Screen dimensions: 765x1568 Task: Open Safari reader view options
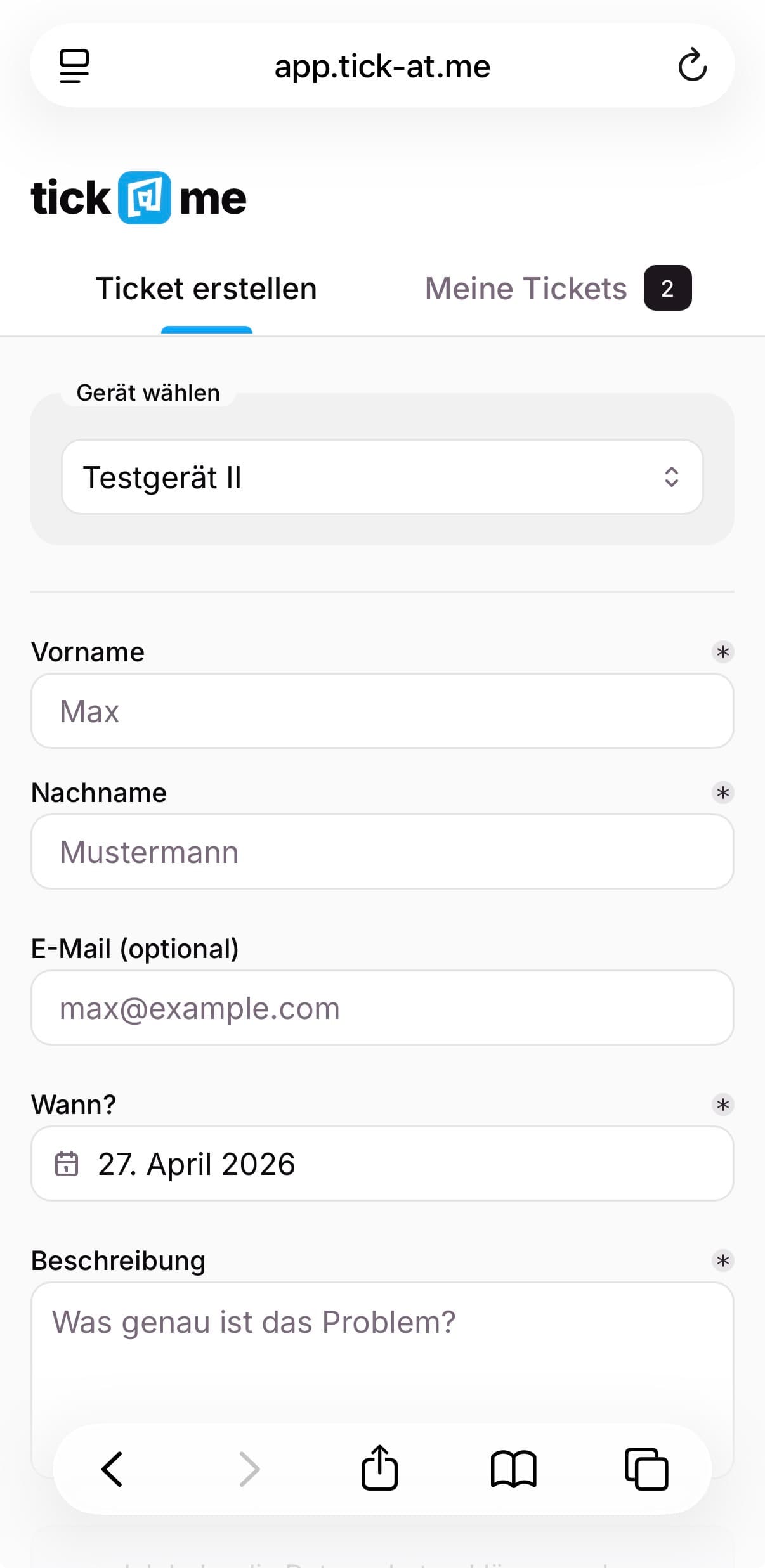click(73, 65)
